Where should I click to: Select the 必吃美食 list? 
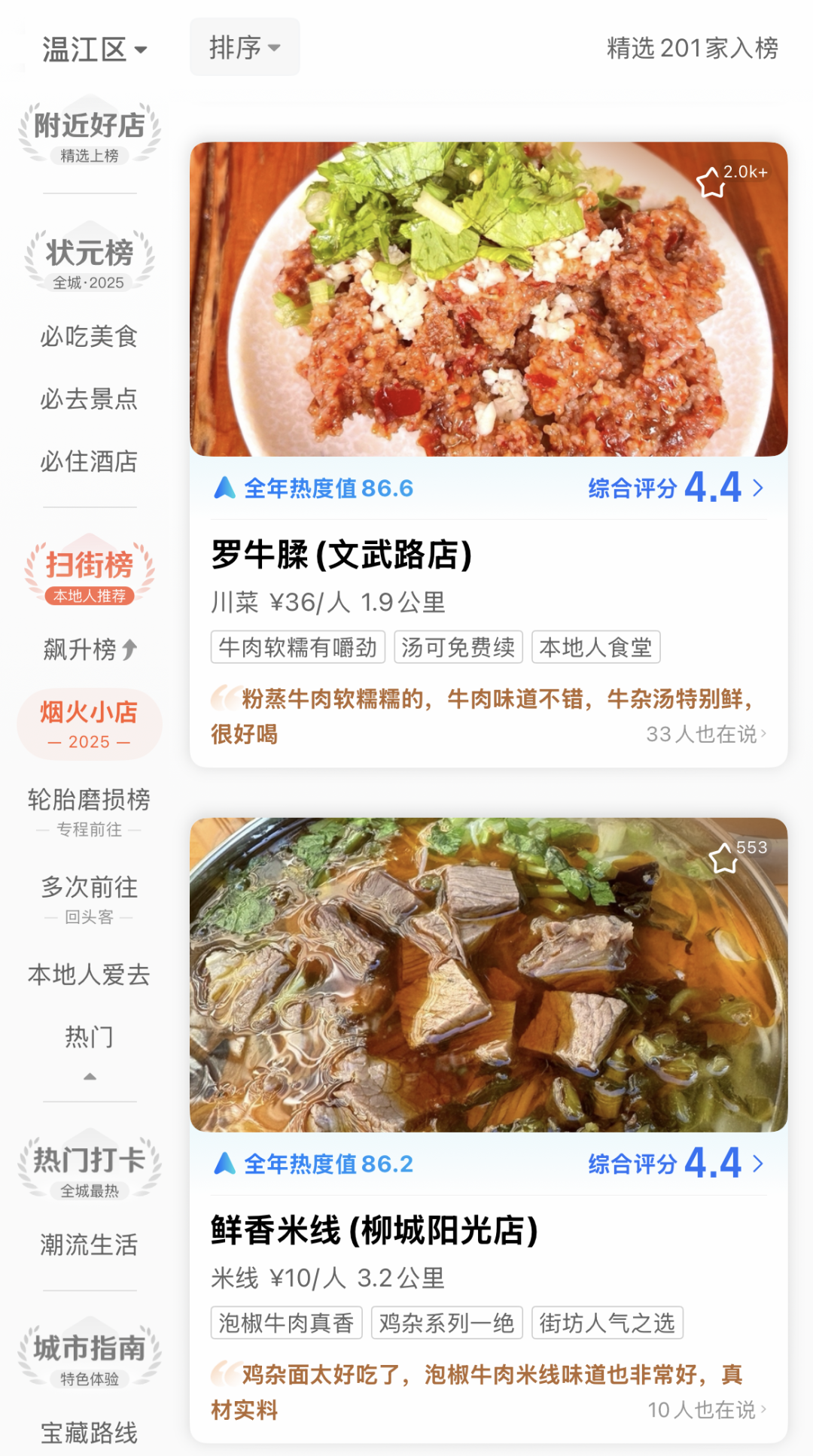click(x=89, y=336)
